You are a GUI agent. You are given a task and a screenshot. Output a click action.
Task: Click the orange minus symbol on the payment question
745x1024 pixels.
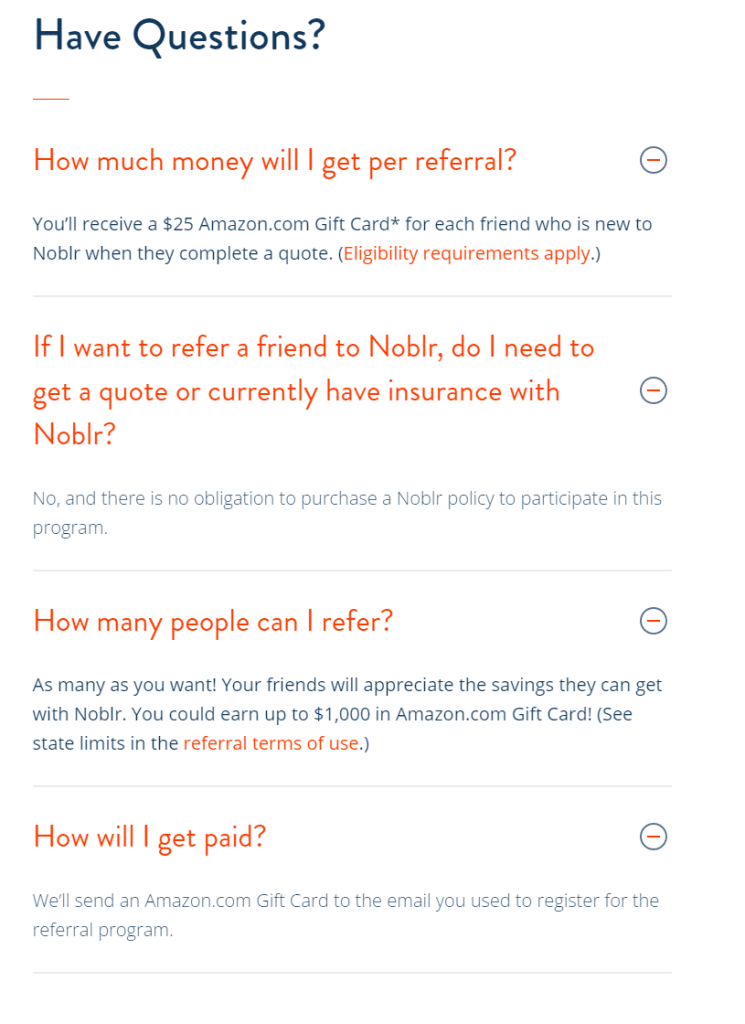[x=653, y=837]
